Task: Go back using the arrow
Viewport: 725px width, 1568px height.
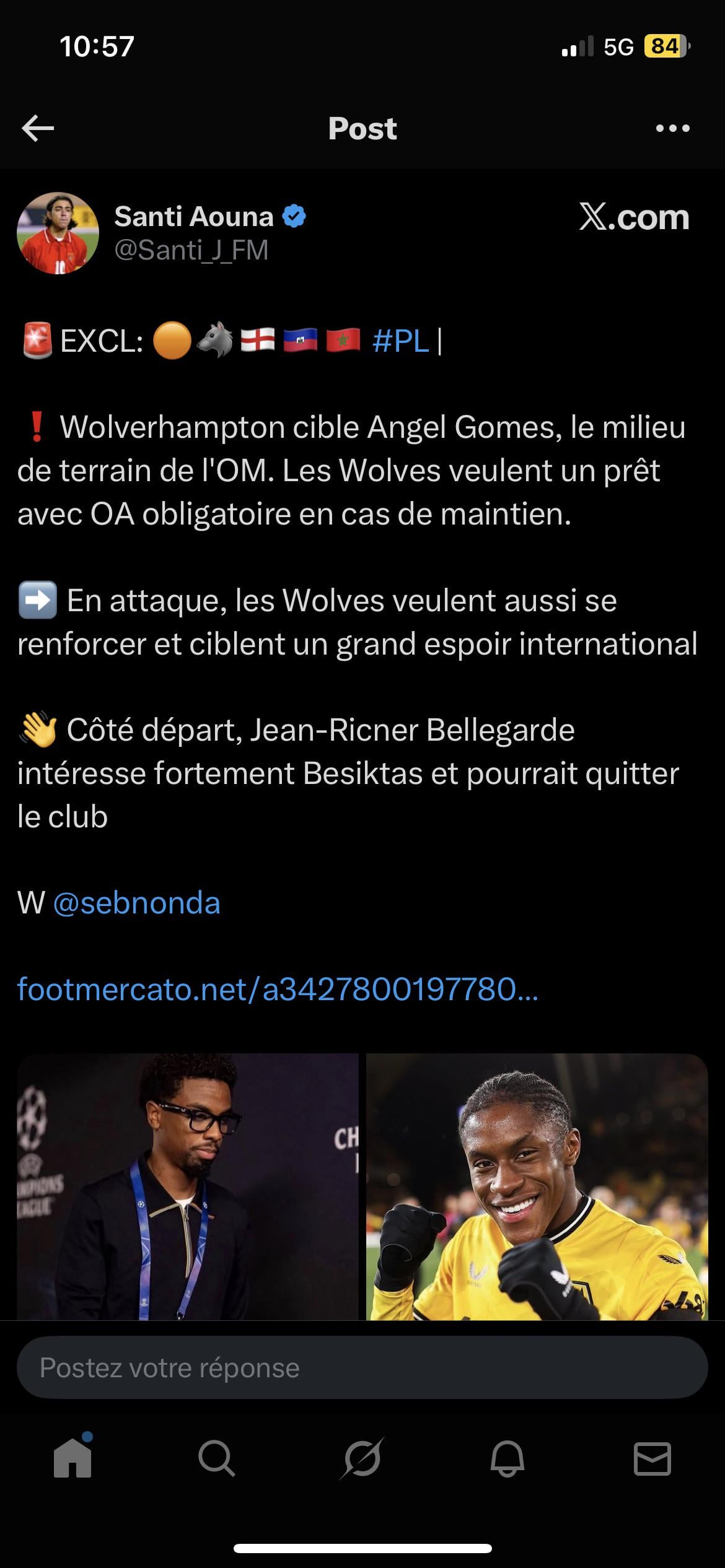Action: point(38,128)
